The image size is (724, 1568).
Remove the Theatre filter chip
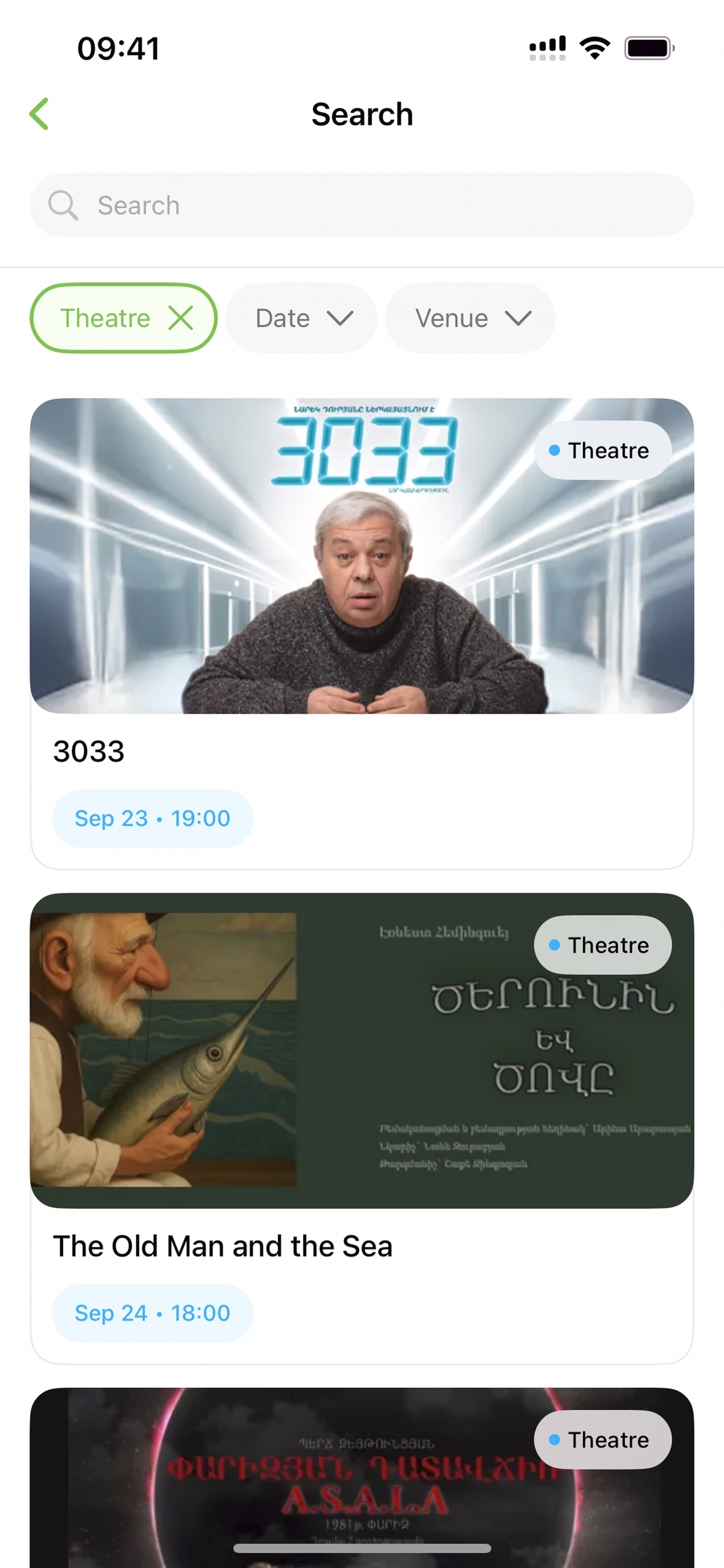pyautogui.click(x=181, y=318)
